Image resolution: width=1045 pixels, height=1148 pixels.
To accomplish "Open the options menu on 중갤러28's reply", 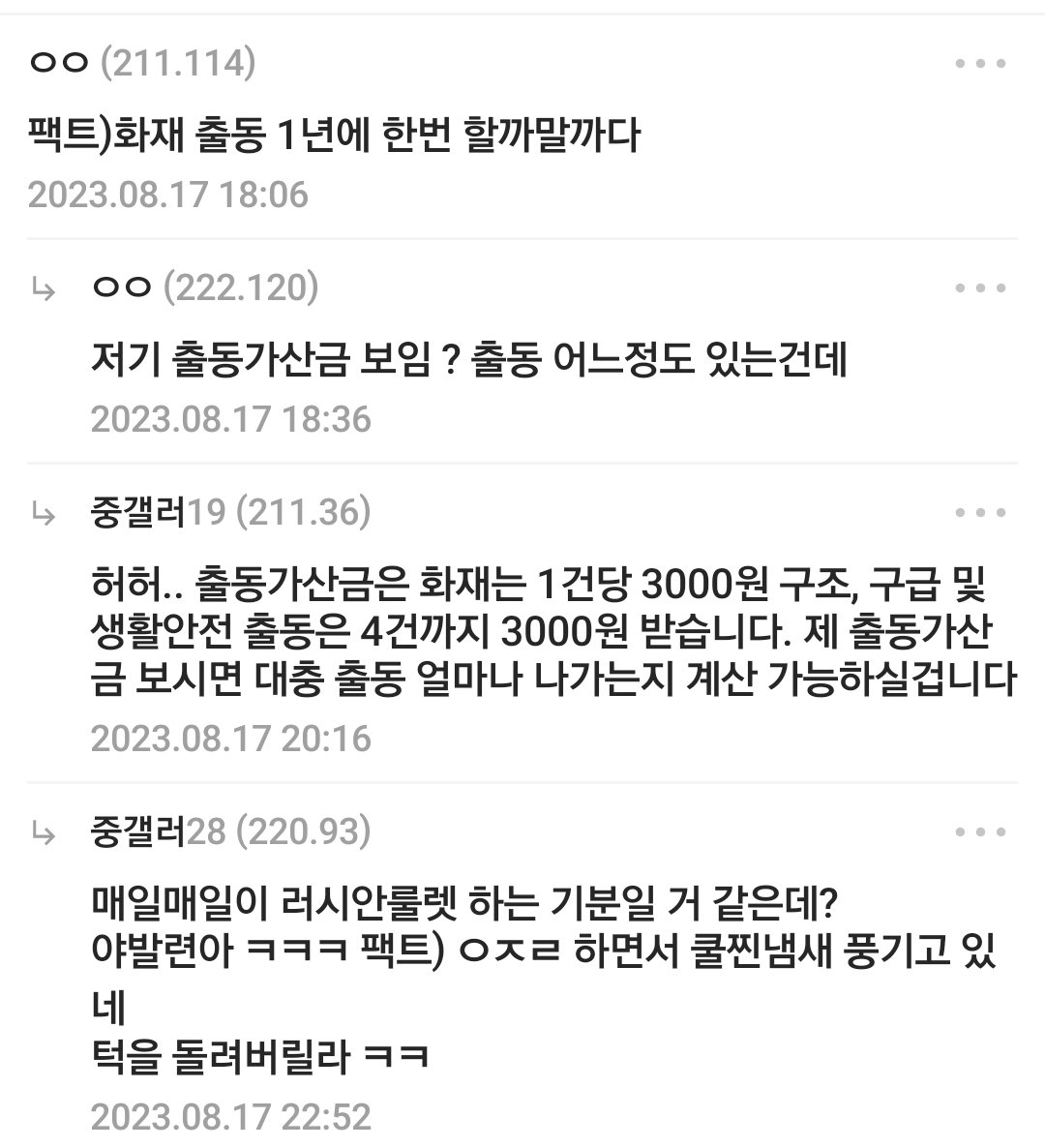I will coord(980,831).
